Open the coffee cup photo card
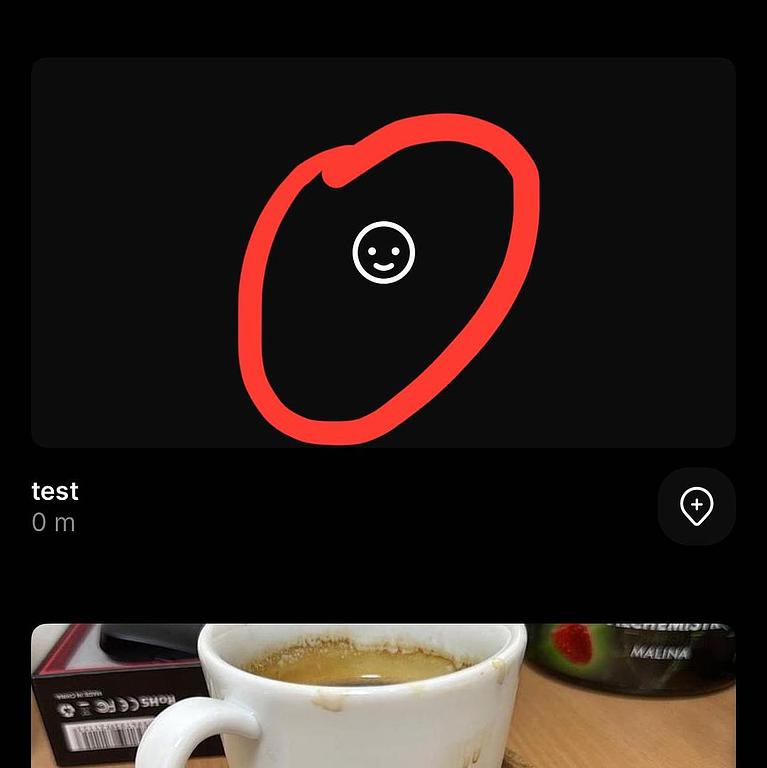This screenshot has height=768, width=767. click(383, 695)
